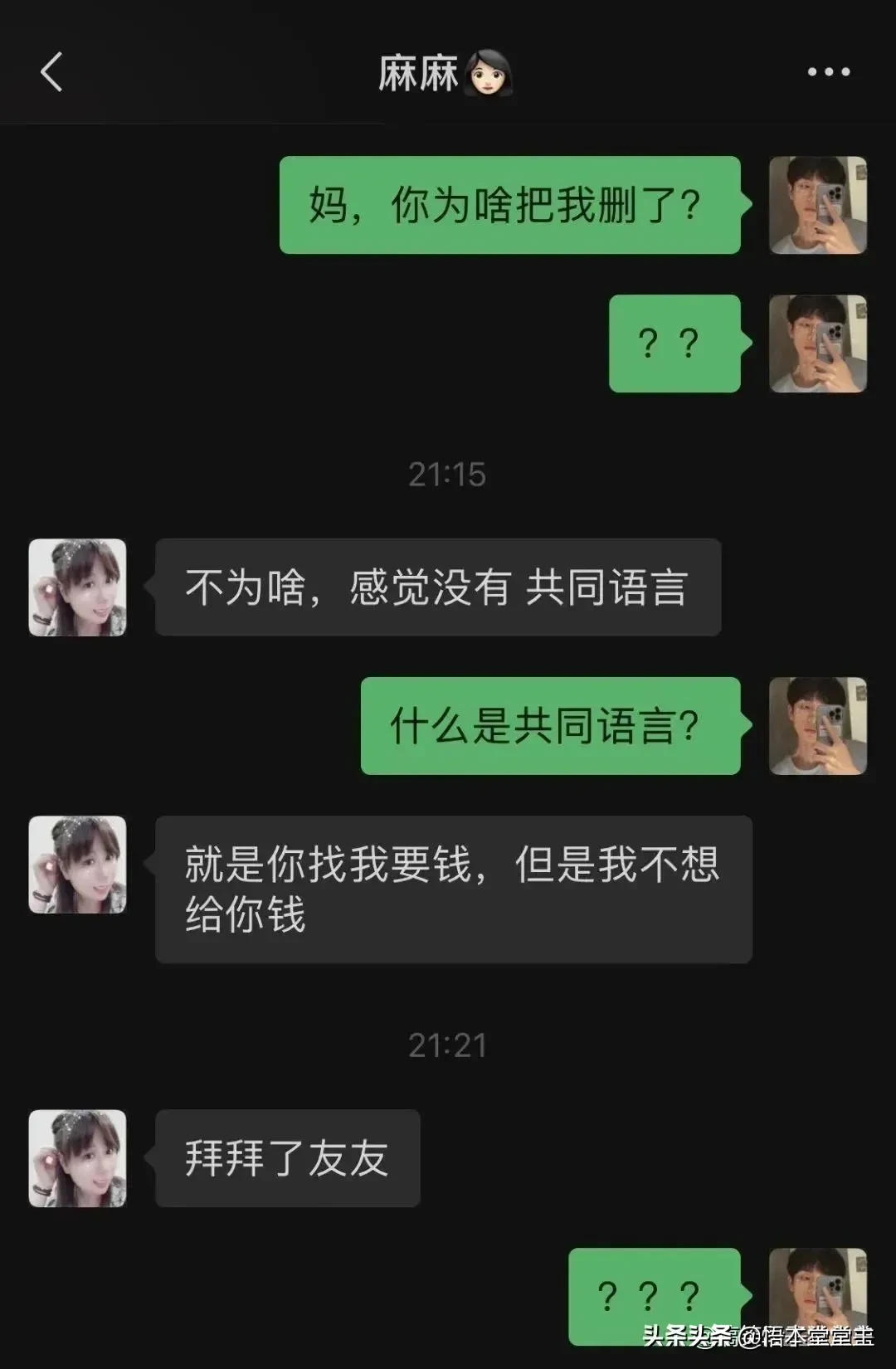Screen dimensions: 896x1369
Task: Tap the chat title '麻麻'
Action: point(448,73)
